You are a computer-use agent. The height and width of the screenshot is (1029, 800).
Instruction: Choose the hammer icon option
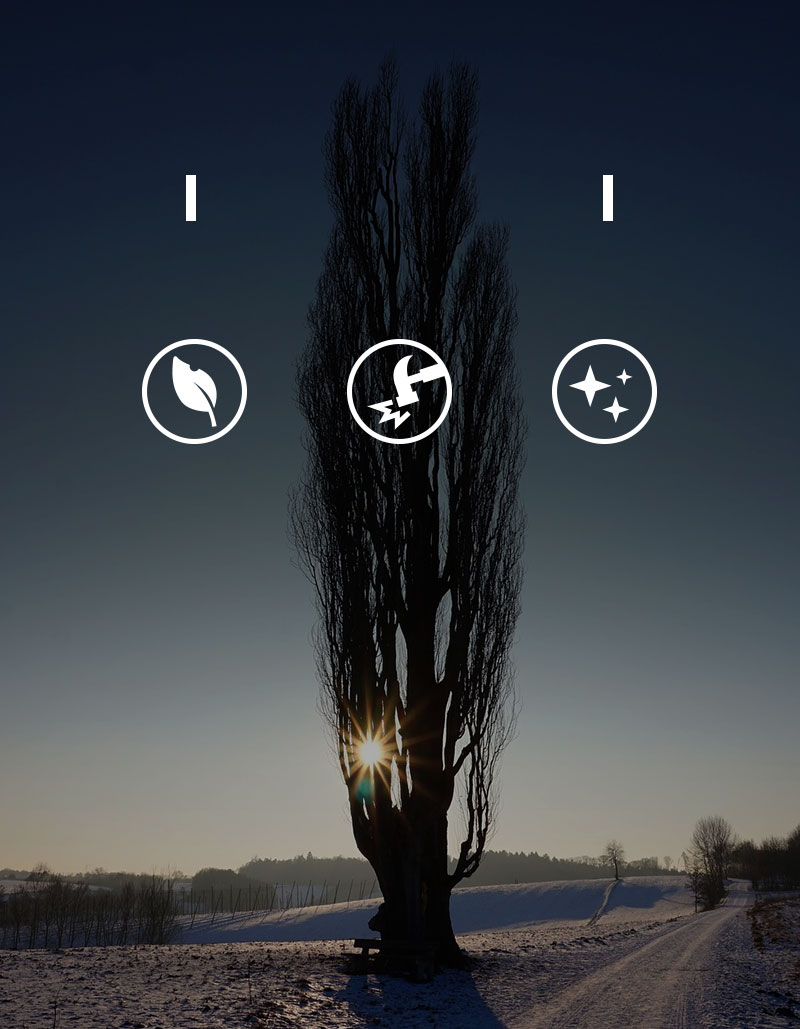pos(399,391)
